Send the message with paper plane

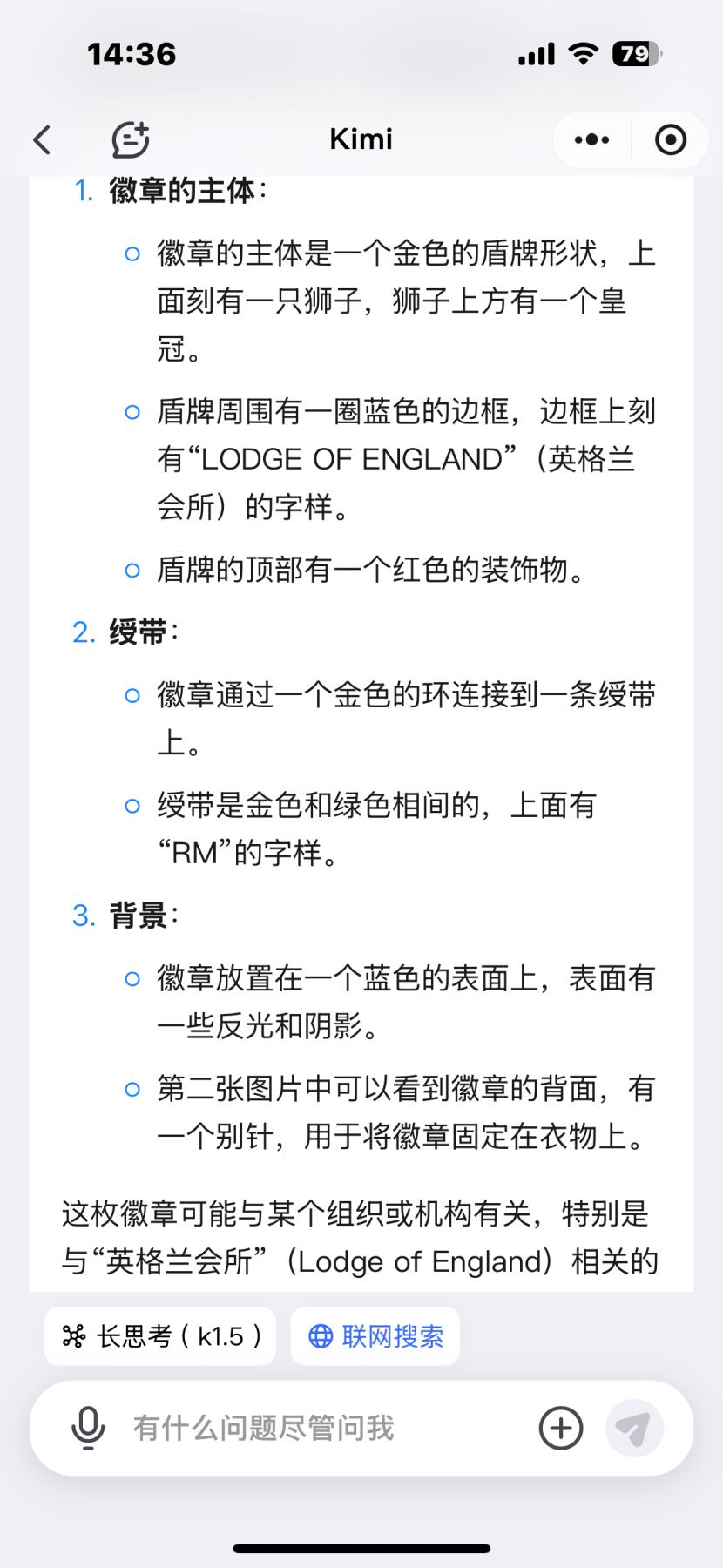[x=634, y=1428]
